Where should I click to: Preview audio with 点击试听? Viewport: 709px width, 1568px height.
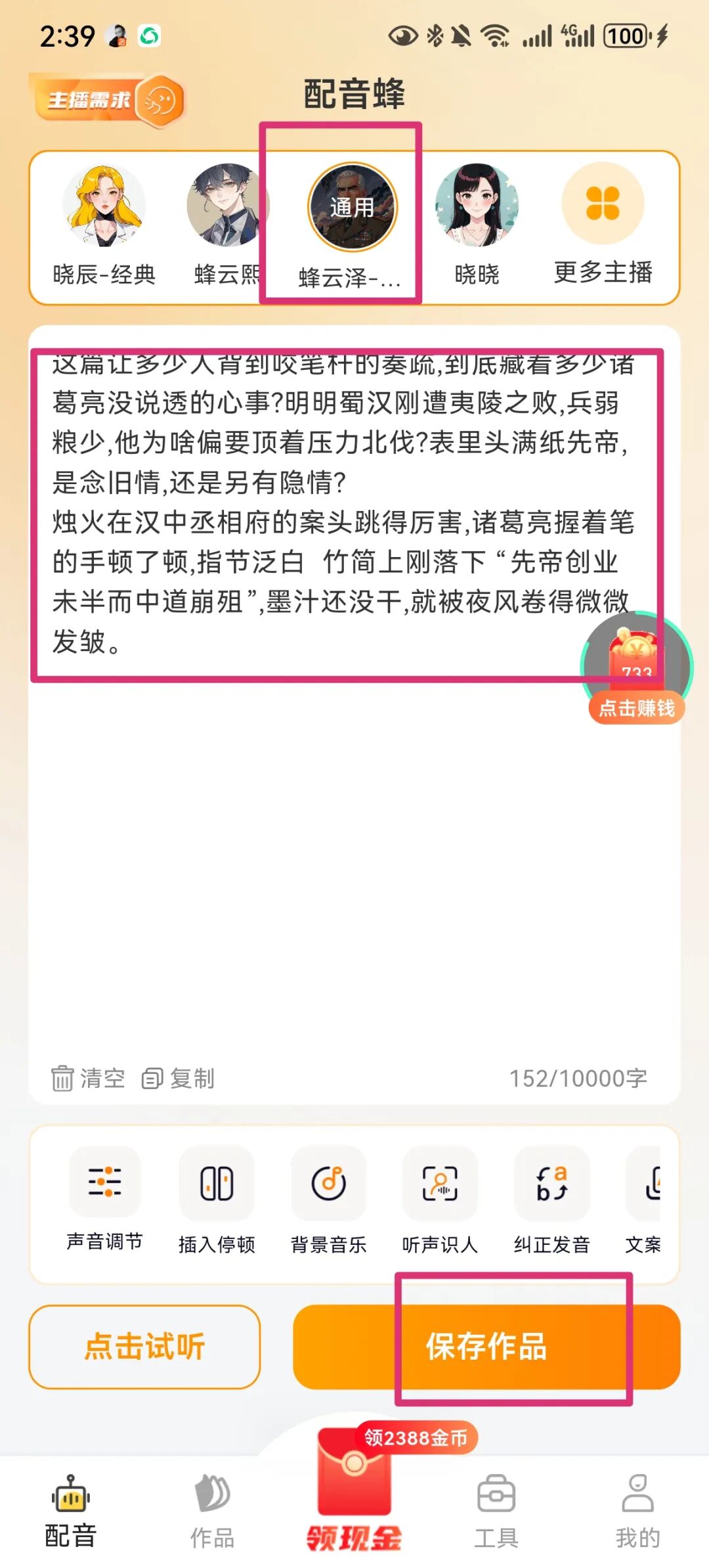pyautogui.click(x=144, y=1347)
